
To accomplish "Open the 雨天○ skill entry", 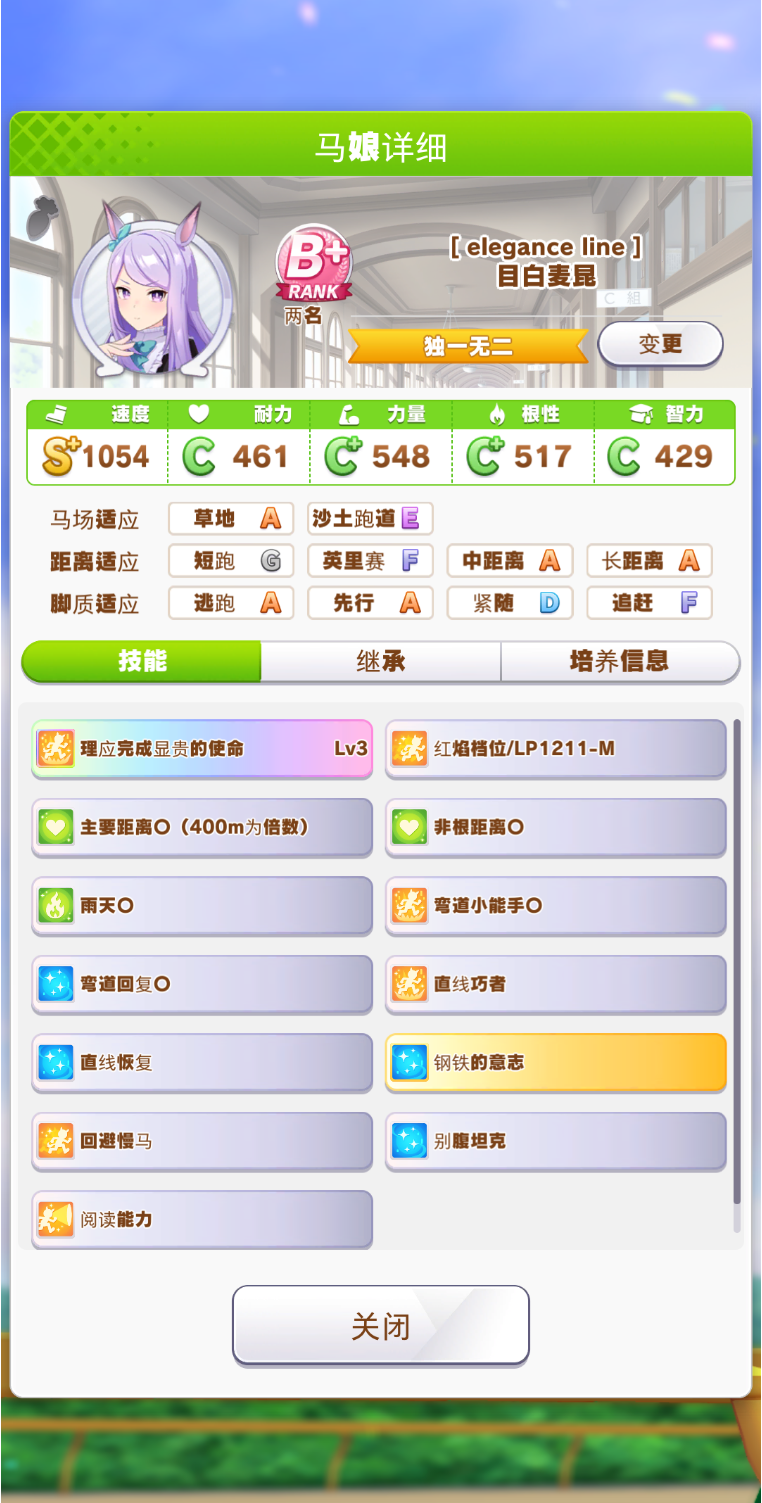I will [x=202, y=905].
